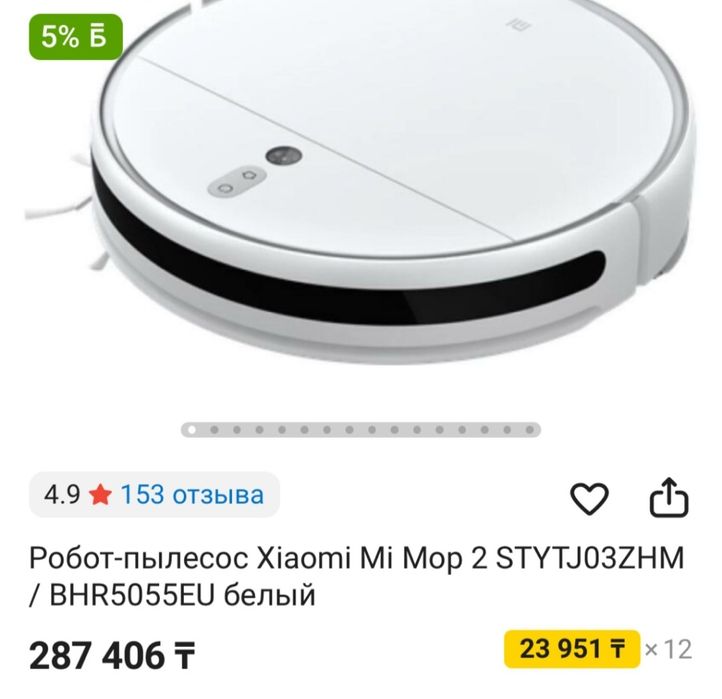Screen dimensions: 722x699
Task: Open the 153 отзыва reviews chip
Action: [x=154, y=494]
